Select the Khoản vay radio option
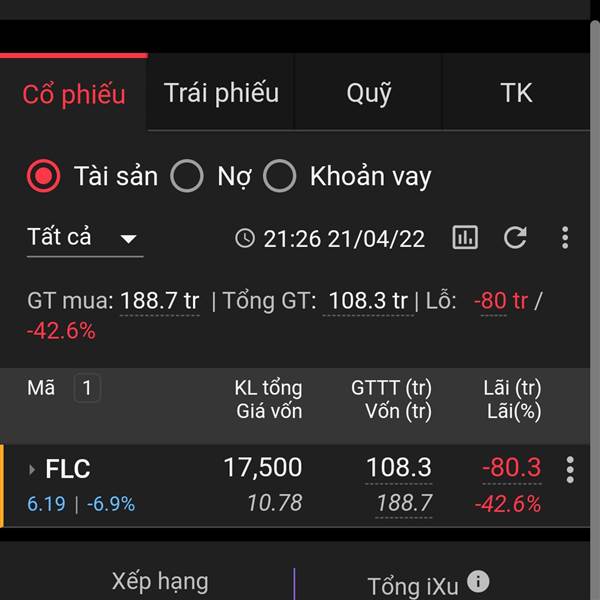 [280, 176]
